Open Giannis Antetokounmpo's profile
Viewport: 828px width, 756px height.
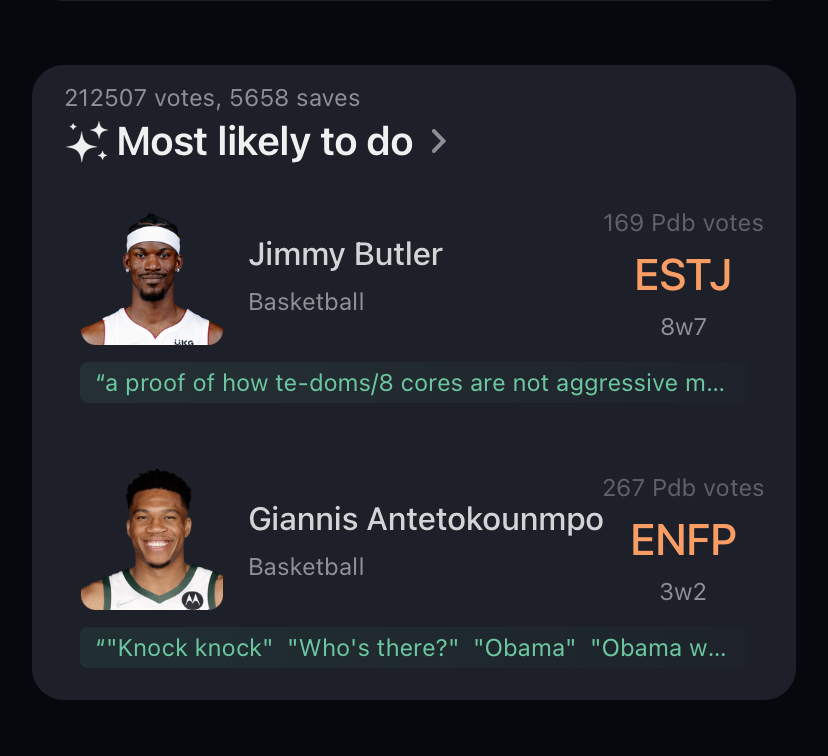point(425,520)
